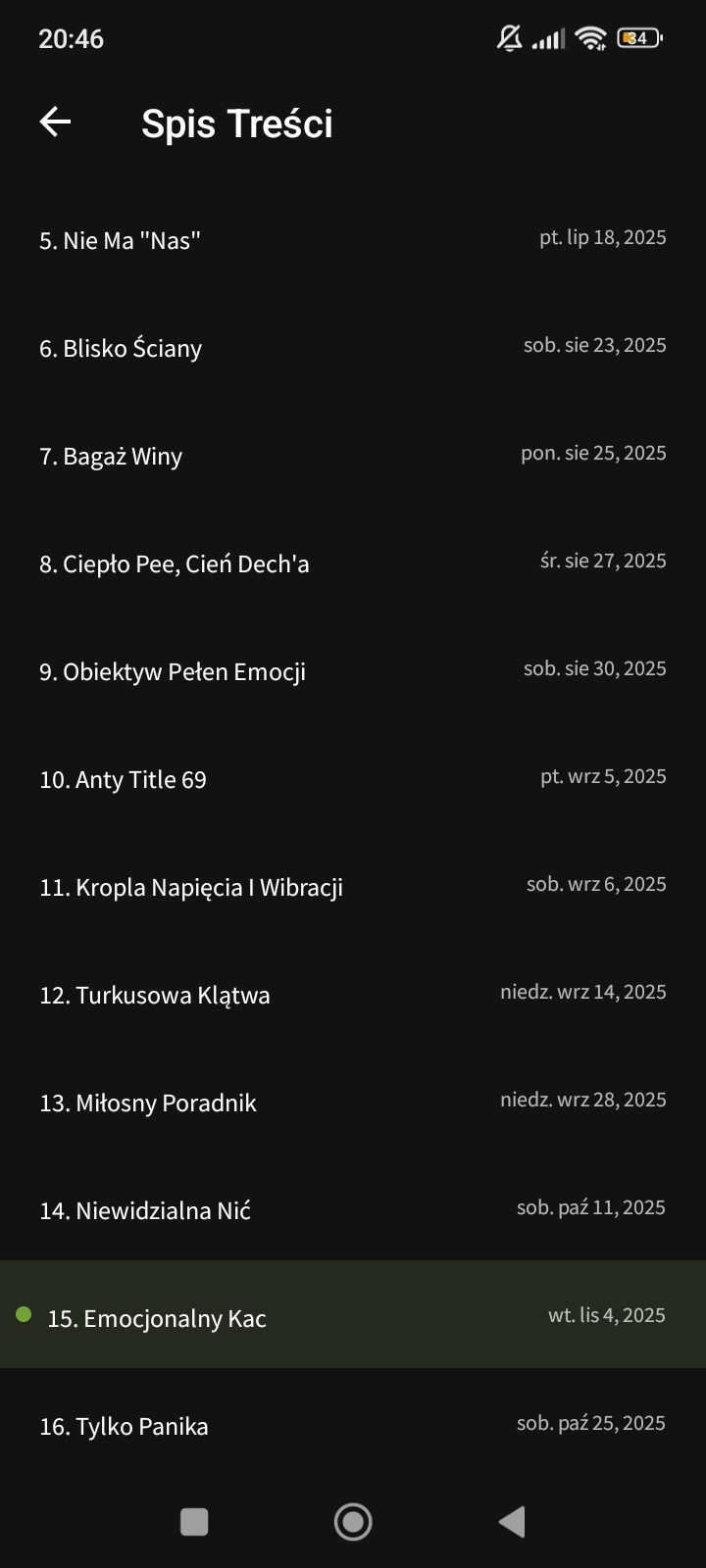Tap the system home button
The height and width of the screenshot is (1568, 706).
pos(353,1522)
